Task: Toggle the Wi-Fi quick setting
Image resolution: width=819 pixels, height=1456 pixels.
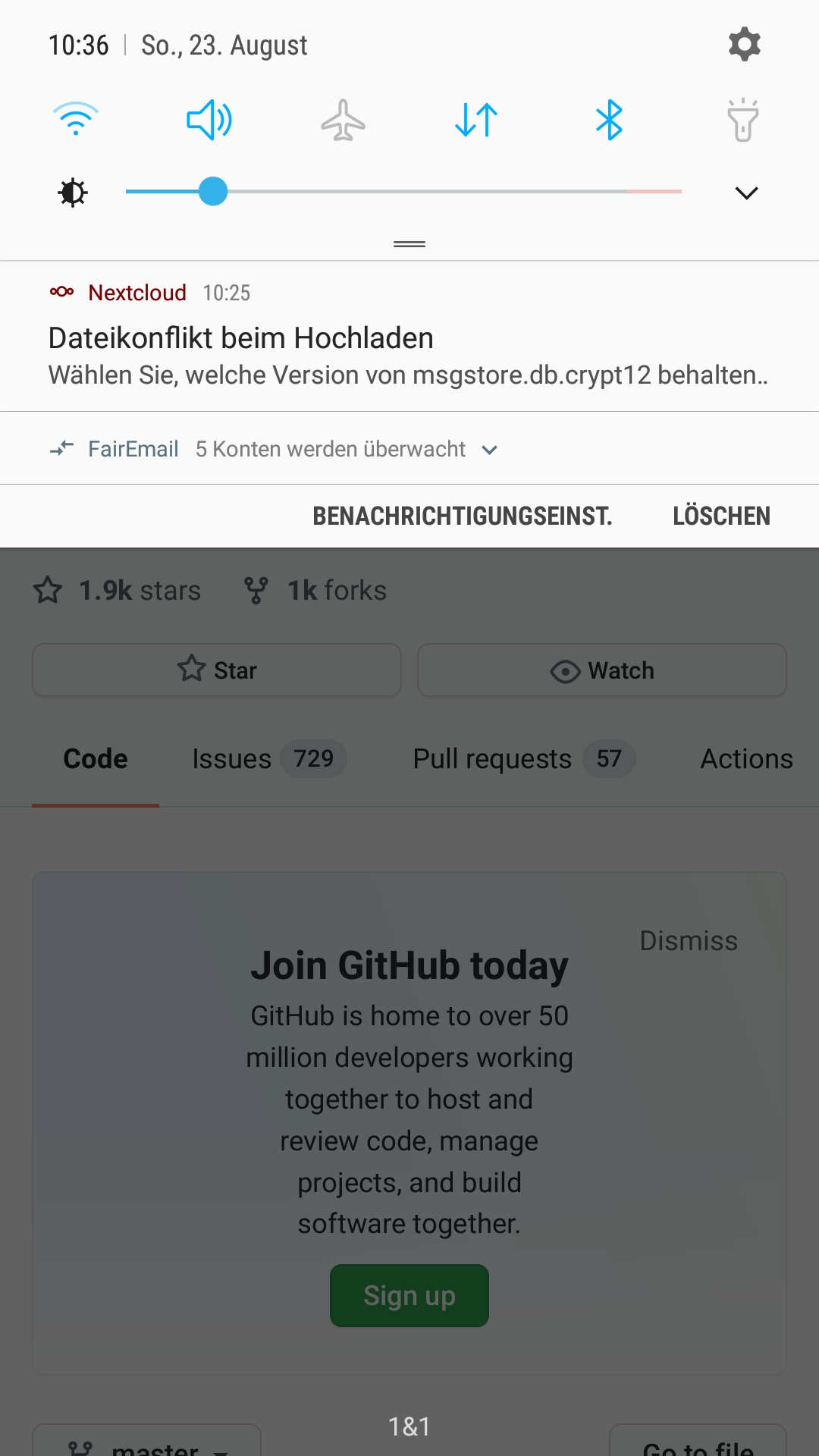Action: (76, 119)
